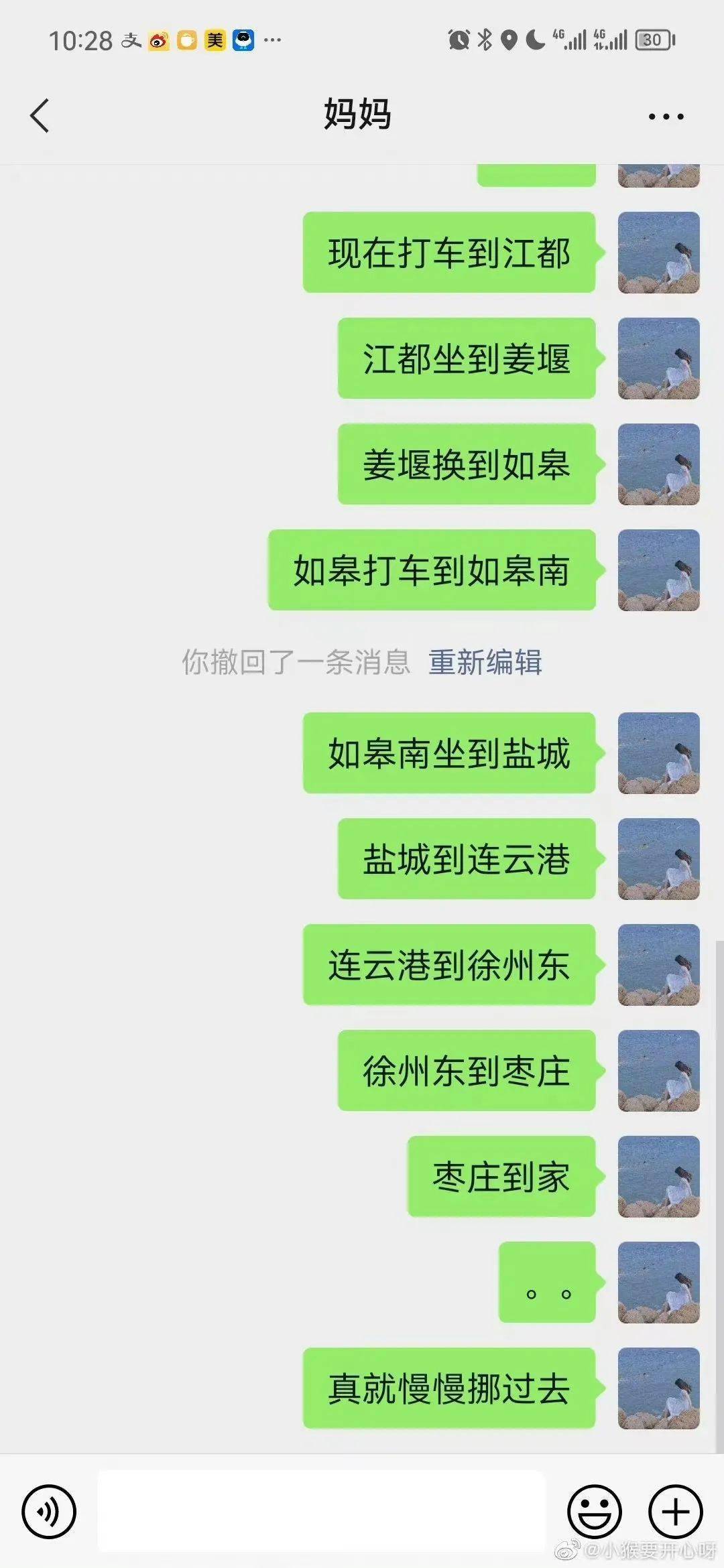The height and width of the screenshot is (1568, 724).
Task: Switch to voice input mode
Action: [49, 1511]
